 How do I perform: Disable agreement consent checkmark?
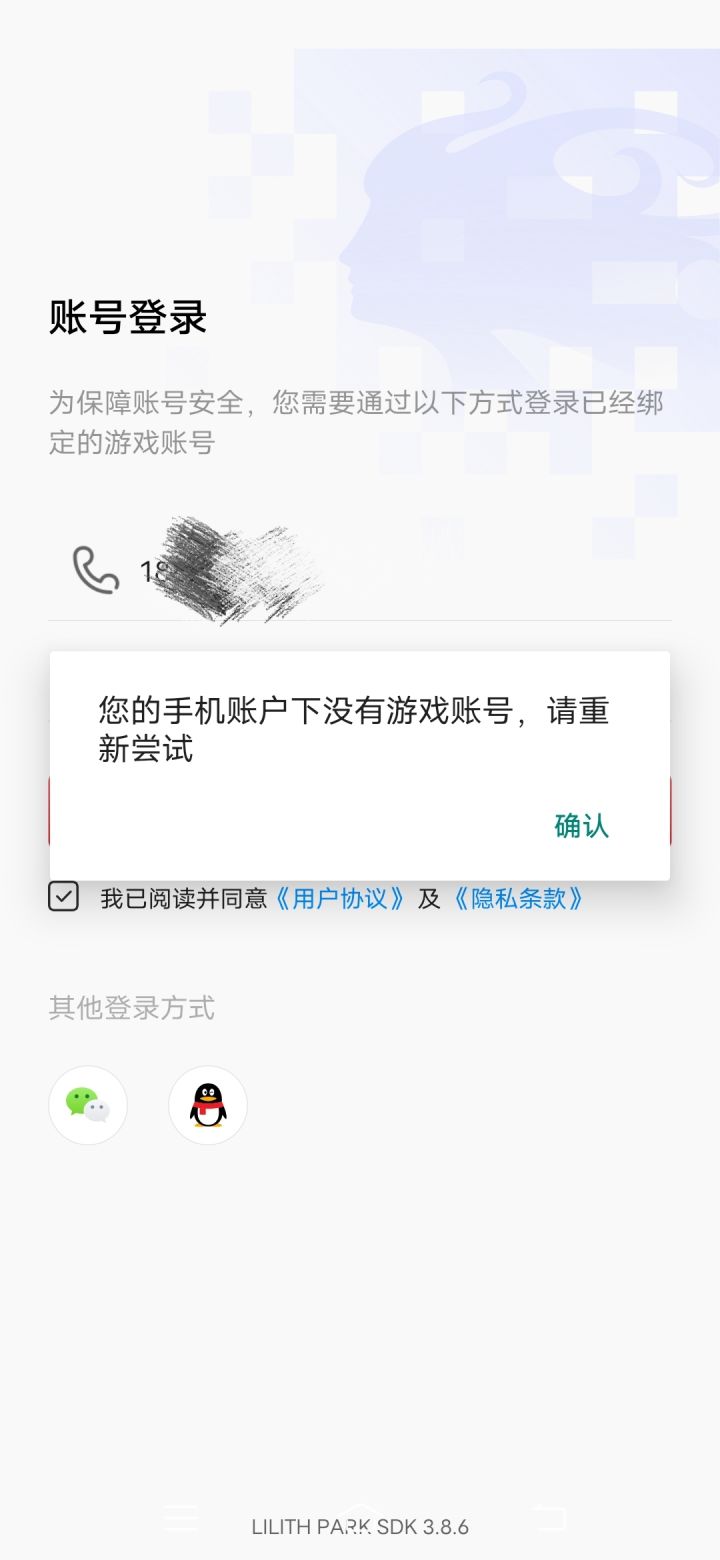(x=64, y=898)
